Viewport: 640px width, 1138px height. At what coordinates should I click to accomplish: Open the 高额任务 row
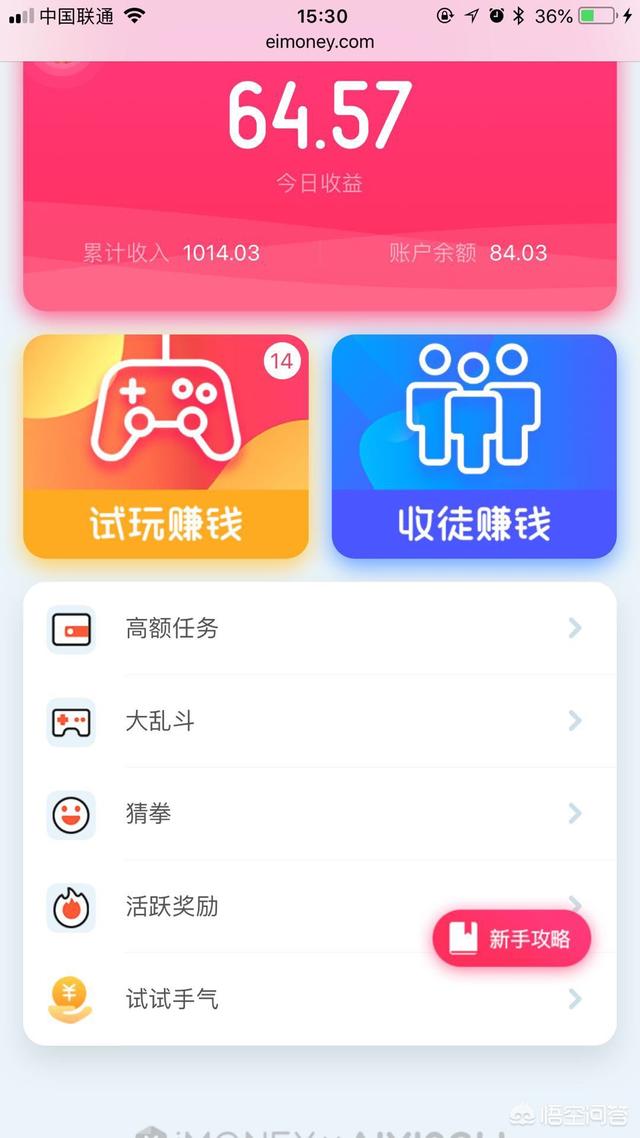(x=320, y=629)
